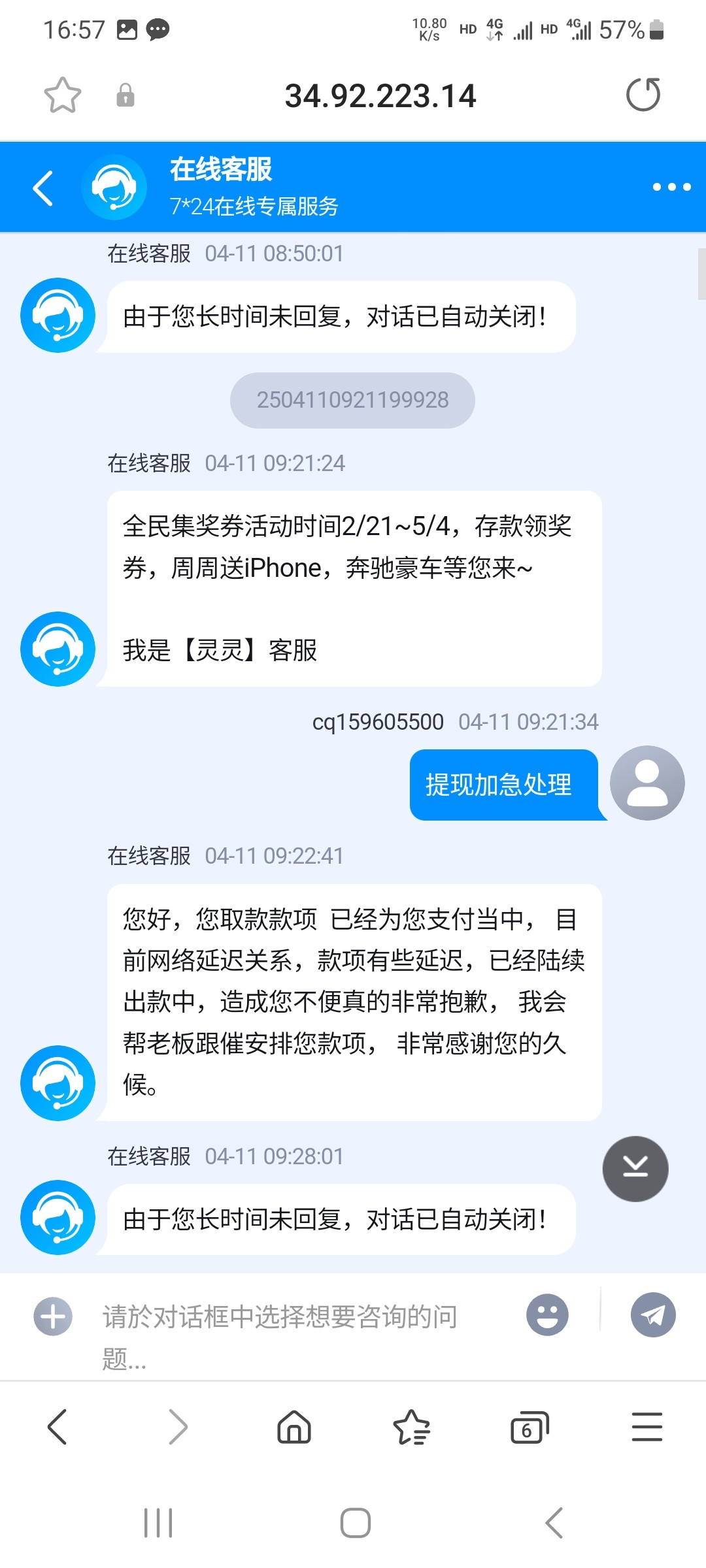
Task: Send the message with paper plane icon
Action: tap(653, 1315)
